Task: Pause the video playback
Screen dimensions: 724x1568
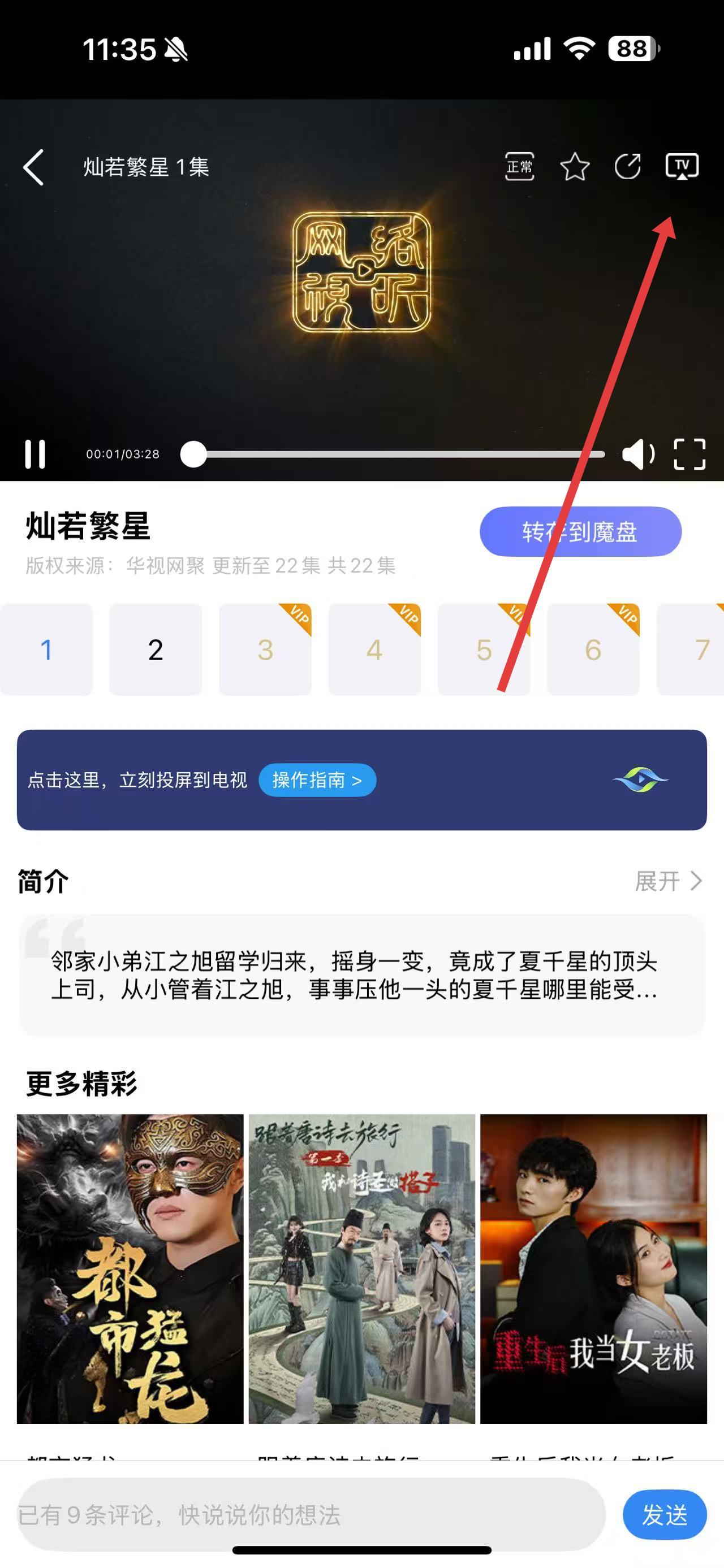Action: (x=35, y=453)
